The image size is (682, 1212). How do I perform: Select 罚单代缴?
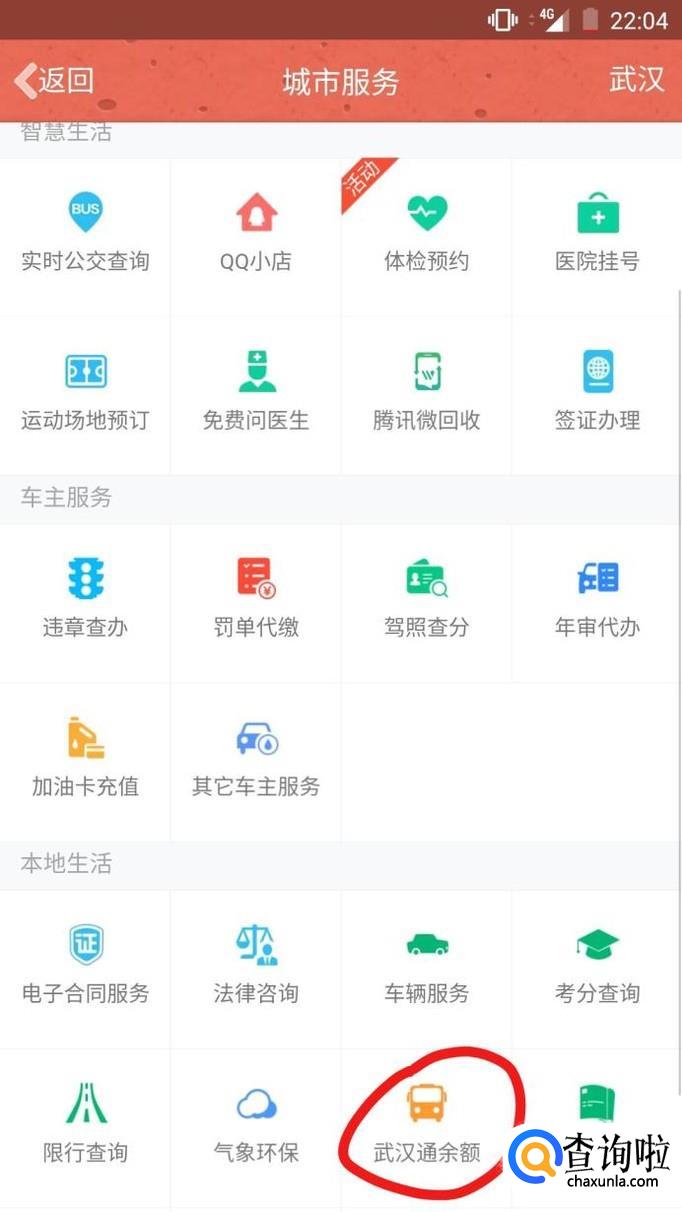(256, 603)
